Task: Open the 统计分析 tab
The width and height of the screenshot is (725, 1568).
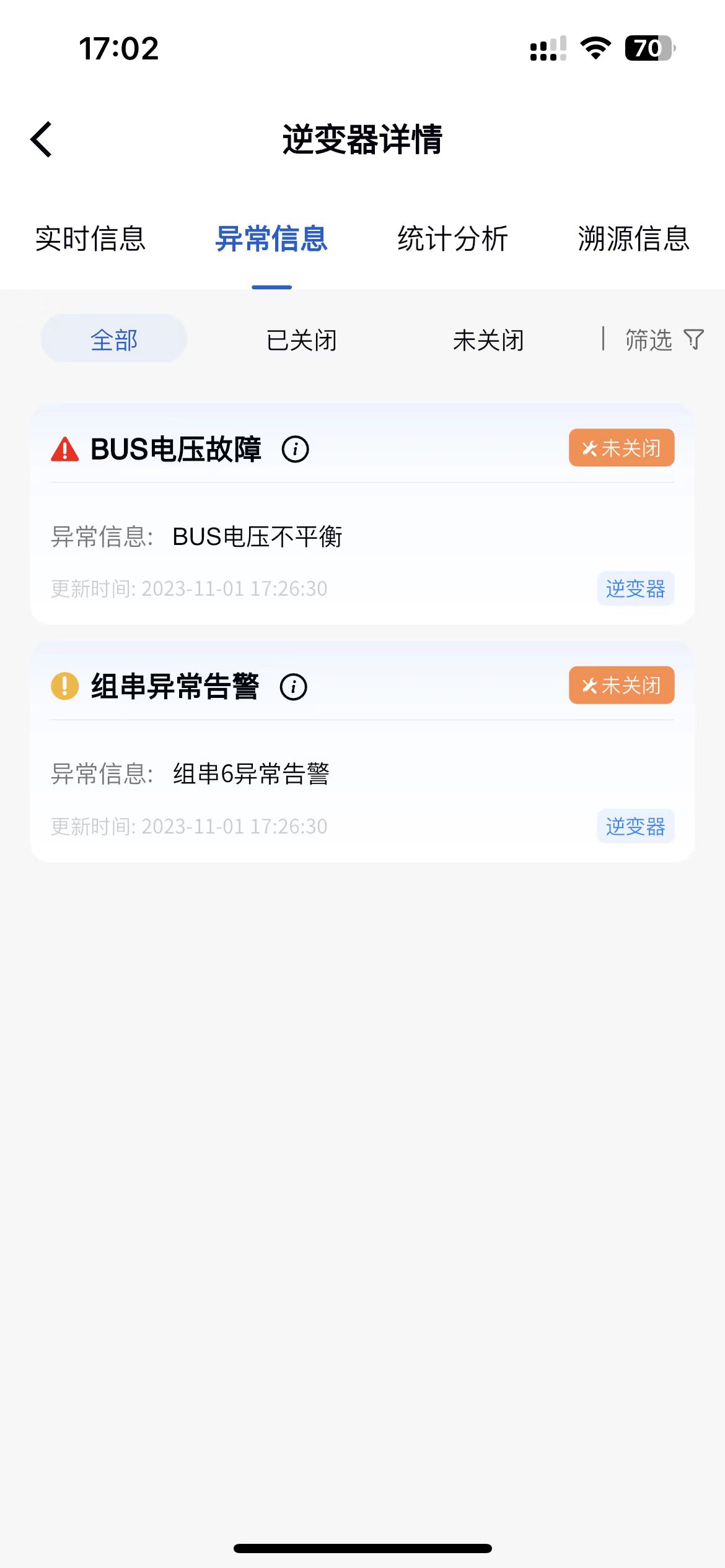Action: pyautogui.click(x=452, y=239)
